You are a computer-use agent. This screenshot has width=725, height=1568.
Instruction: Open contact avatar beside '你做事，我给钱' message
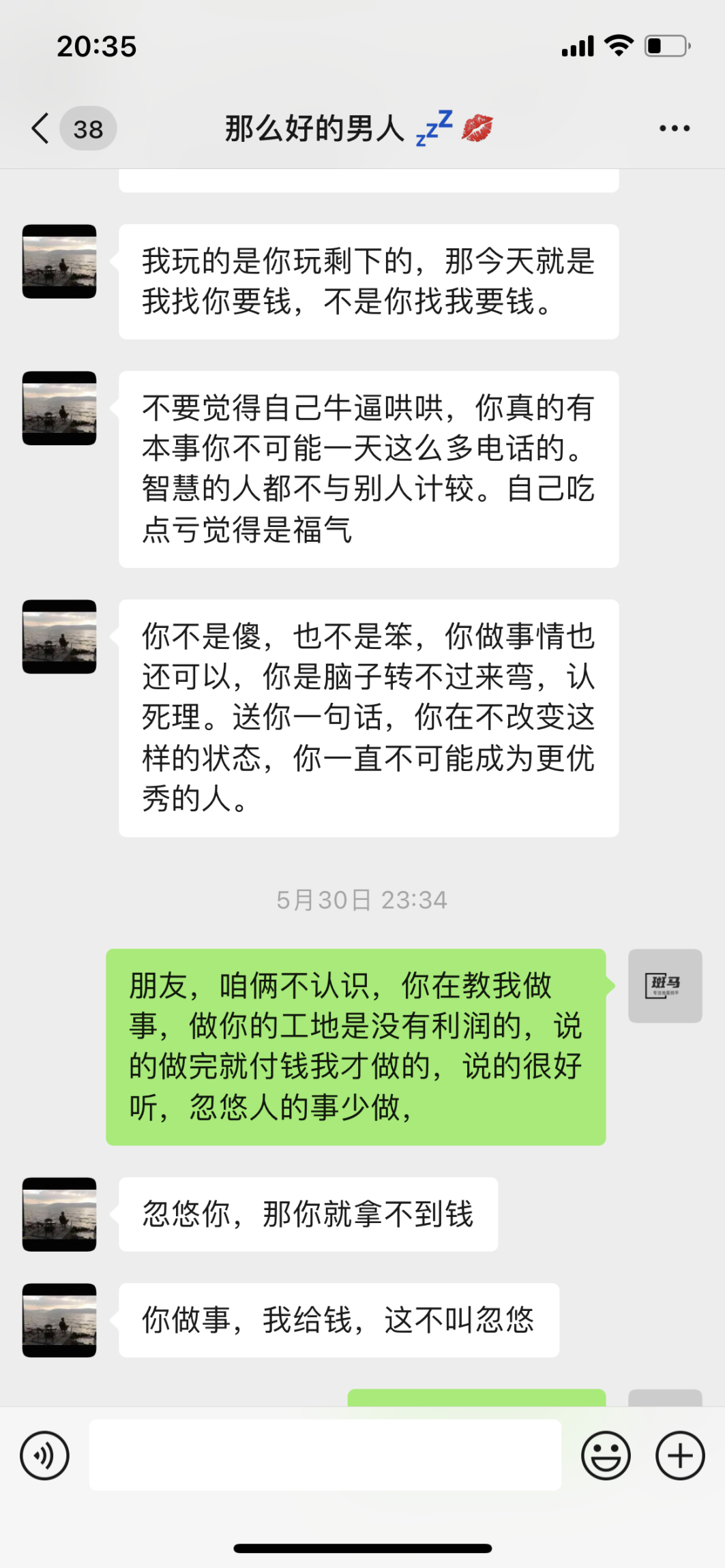(x=59, y=1320)
